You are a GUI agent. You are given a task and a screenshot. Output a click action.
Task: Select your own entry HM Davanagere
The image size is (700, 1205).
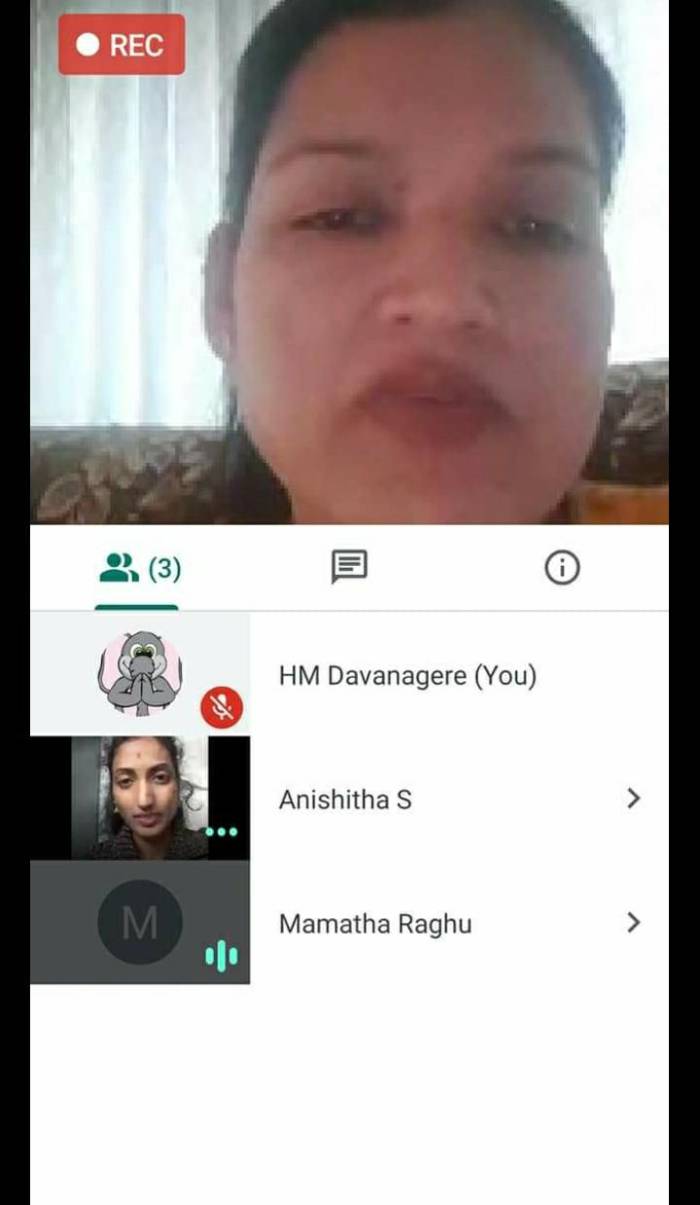407,676
